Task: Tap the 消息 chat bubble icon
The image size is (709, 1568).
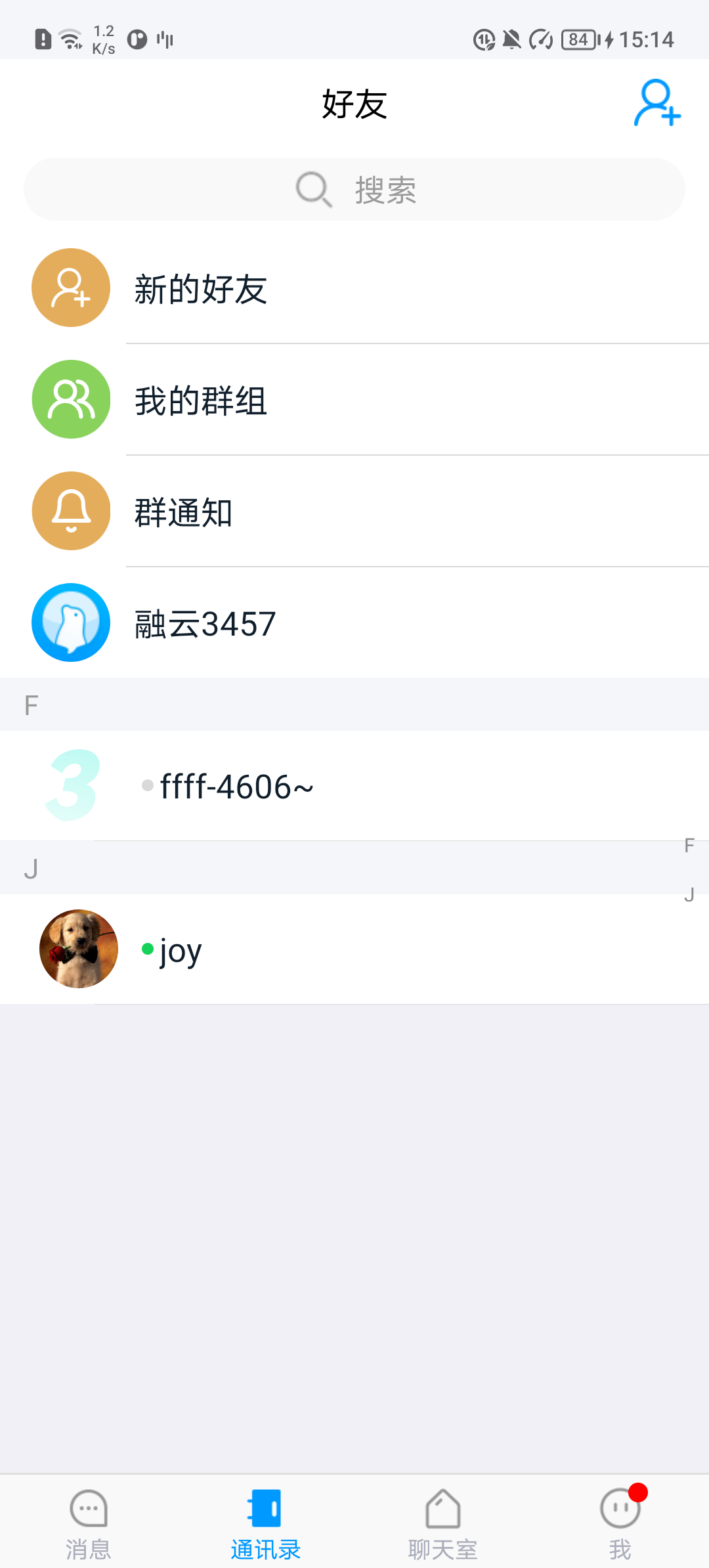Action: tap(88, 1512)
